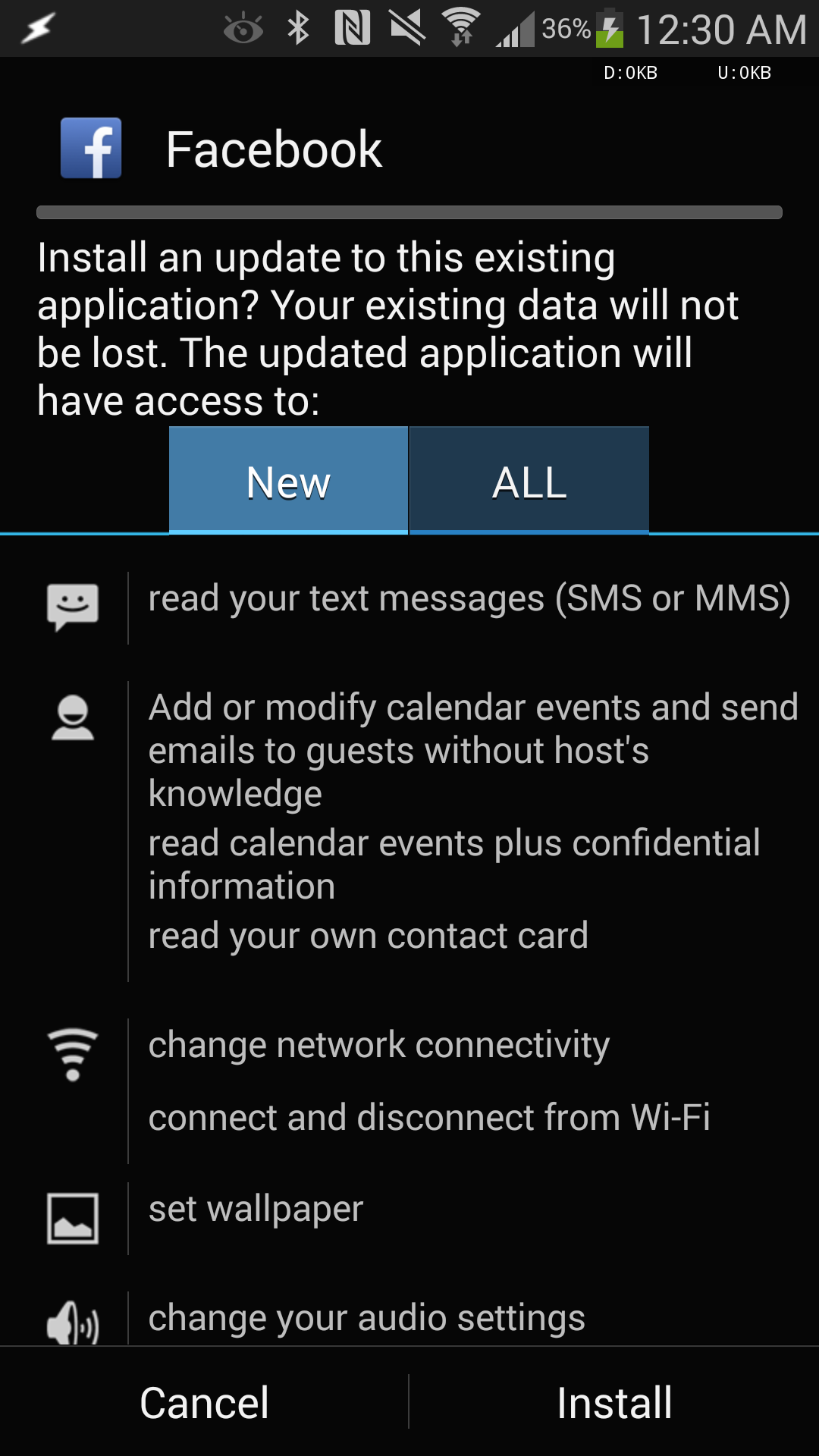Image resolution: width=819 pixels, height=1456 pixels.
Task: Tap the 'change network connectivity' permission text
Action: pos(378,1045)
